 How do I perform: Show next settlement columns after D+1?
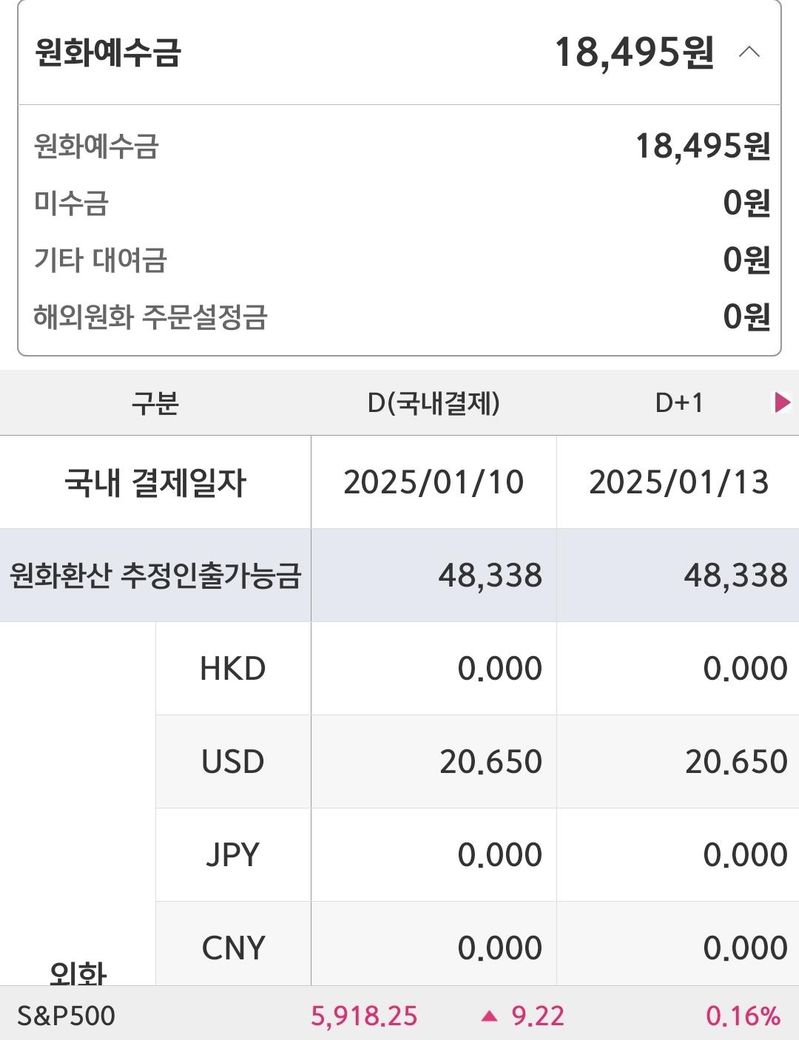[783, 402]
